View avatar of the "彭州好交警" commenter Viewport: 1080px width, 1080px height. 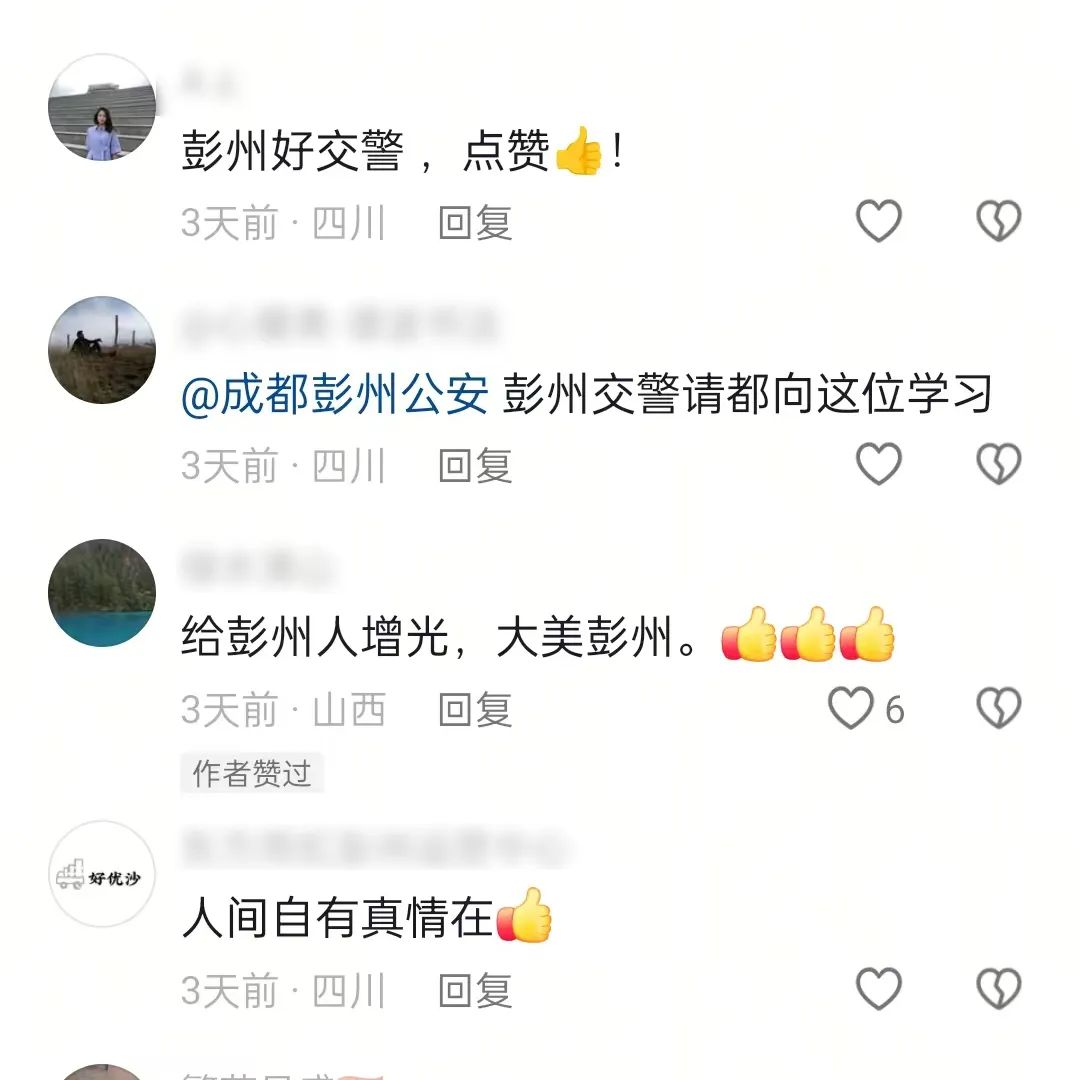click(x=102, y=107)
